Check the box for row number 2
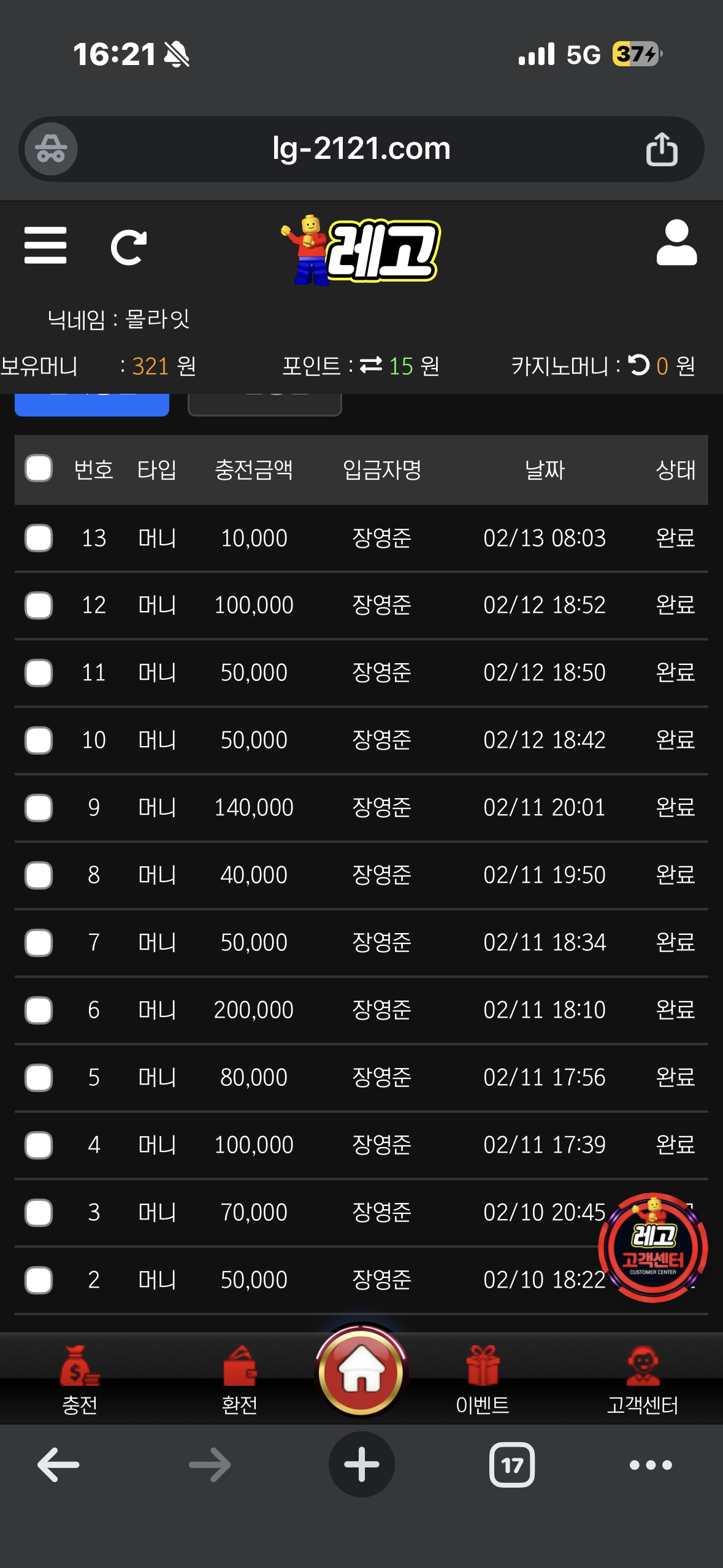The height and width of the screenshot is (1568, 723). 39,1280
